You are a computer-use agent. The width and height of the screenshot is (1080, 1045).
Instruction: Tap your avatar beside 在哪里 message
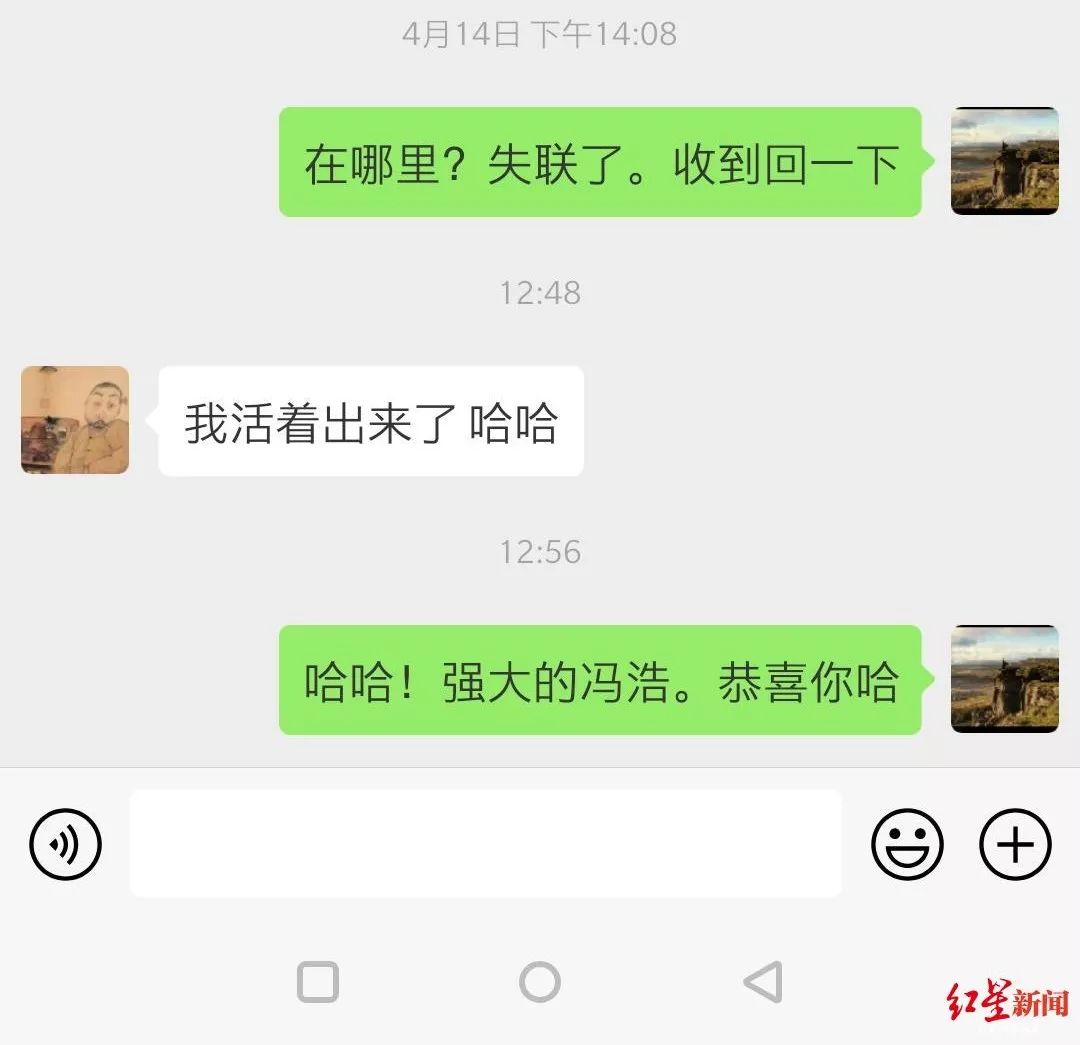click(1004, 161)
